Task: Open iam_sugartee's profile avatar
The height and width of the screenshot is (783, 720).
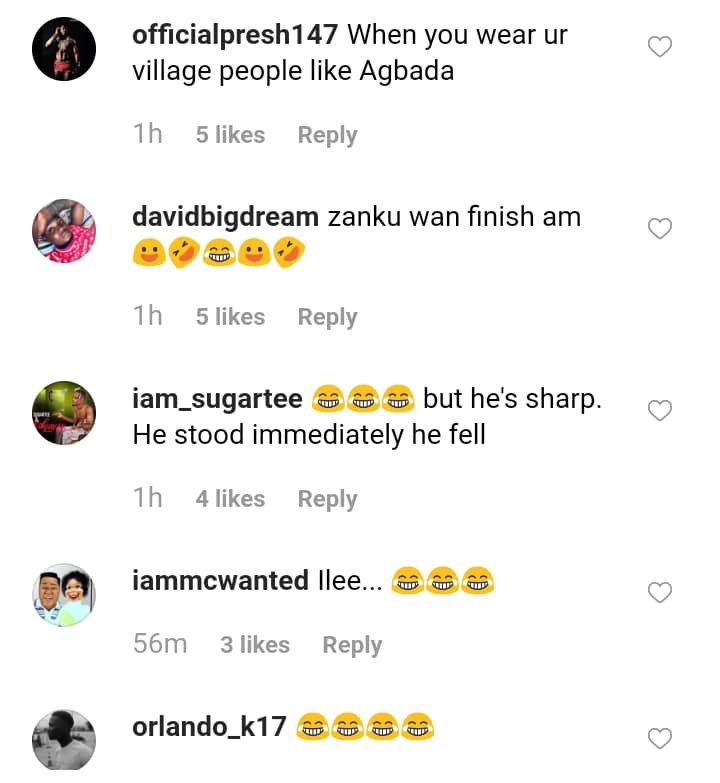Action: [x=64, y=413]
